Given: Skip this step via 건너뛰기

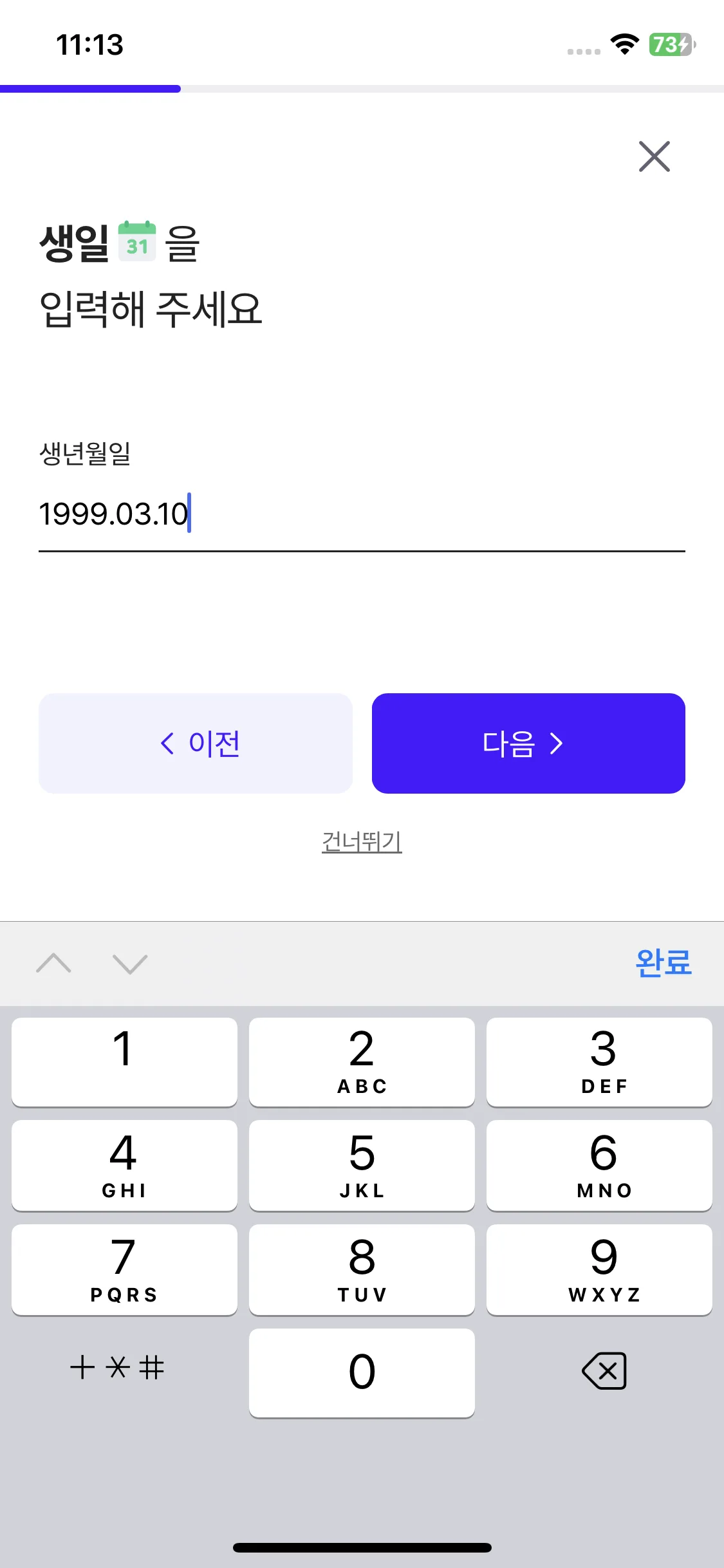Looking at the screenshot, I should tap(362, 841).
